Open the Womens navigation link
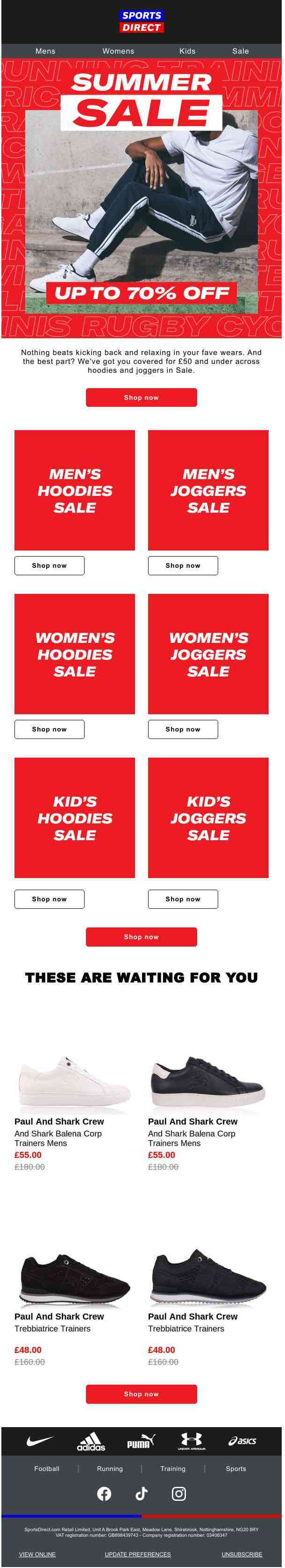285x1568 pixels. pyautogui.click(x=118, y=51)
